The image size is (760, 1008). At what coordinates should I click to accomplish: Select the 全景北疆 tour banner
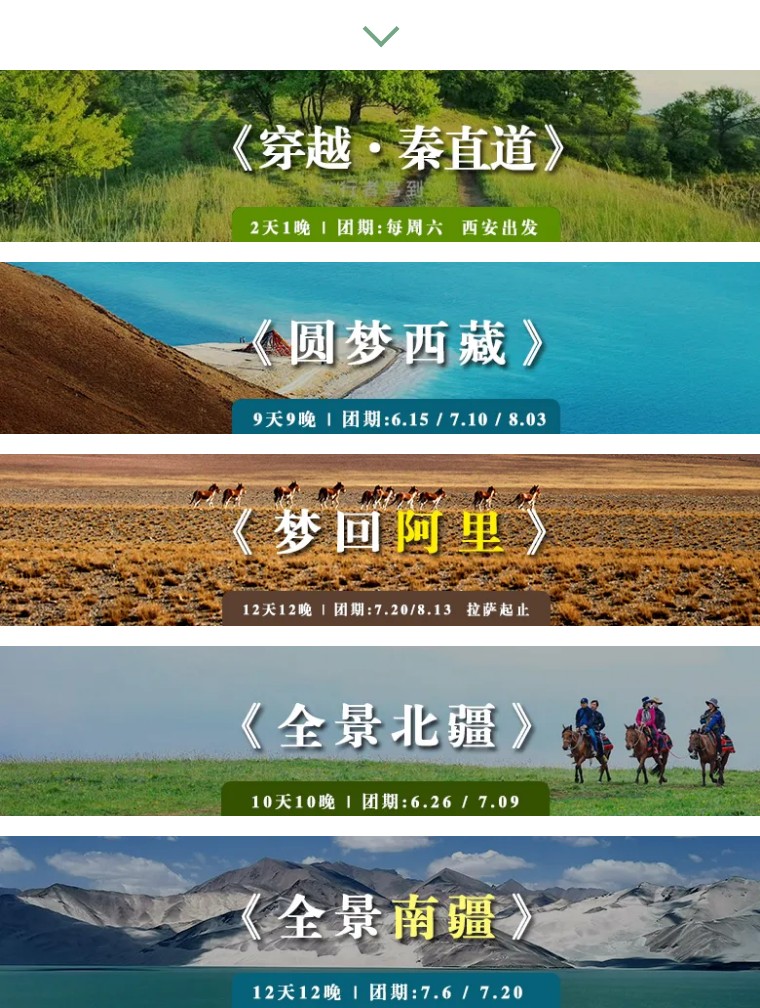click(x=380, y=730)
